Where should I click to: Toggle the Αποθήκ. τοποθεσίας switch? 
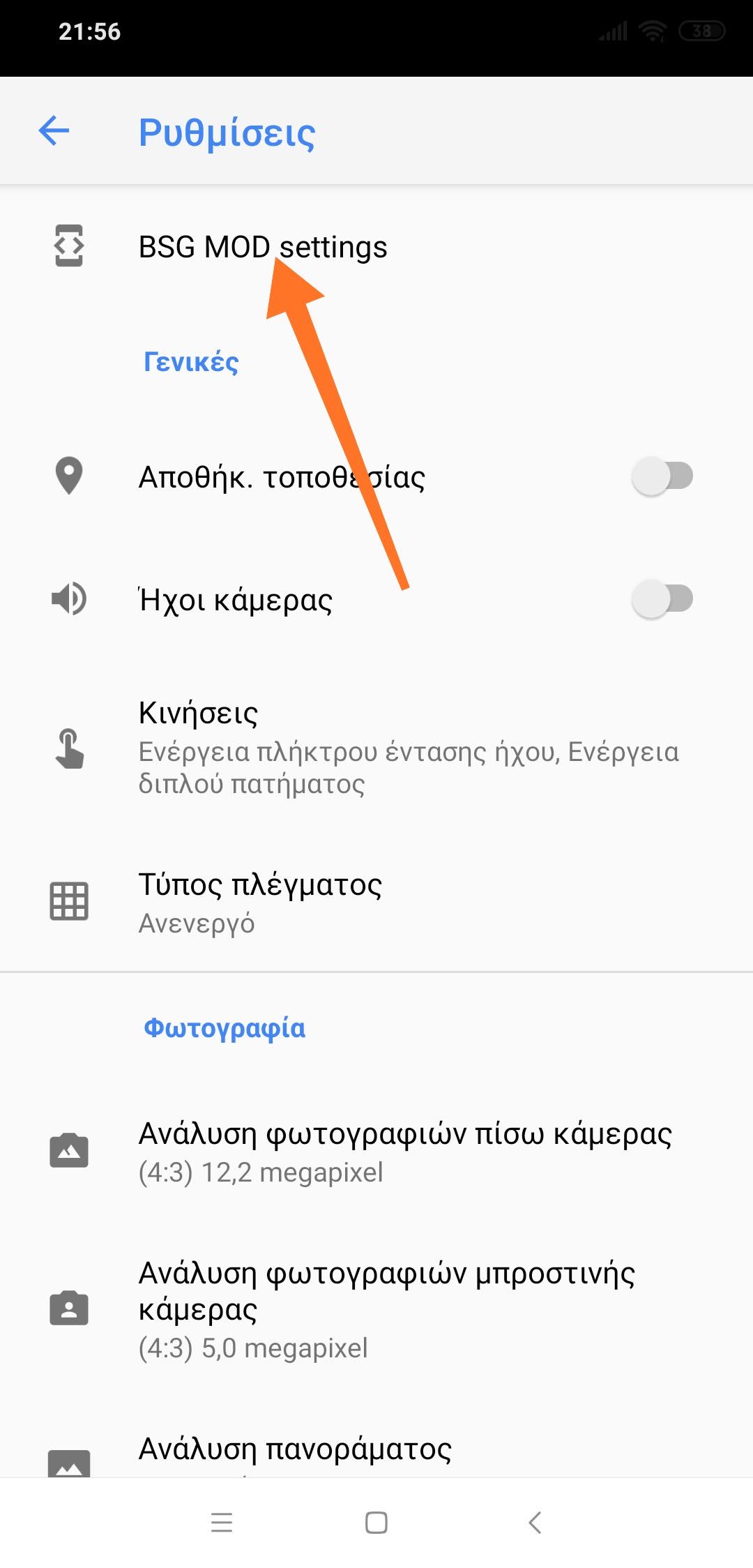tap(661, 476)
